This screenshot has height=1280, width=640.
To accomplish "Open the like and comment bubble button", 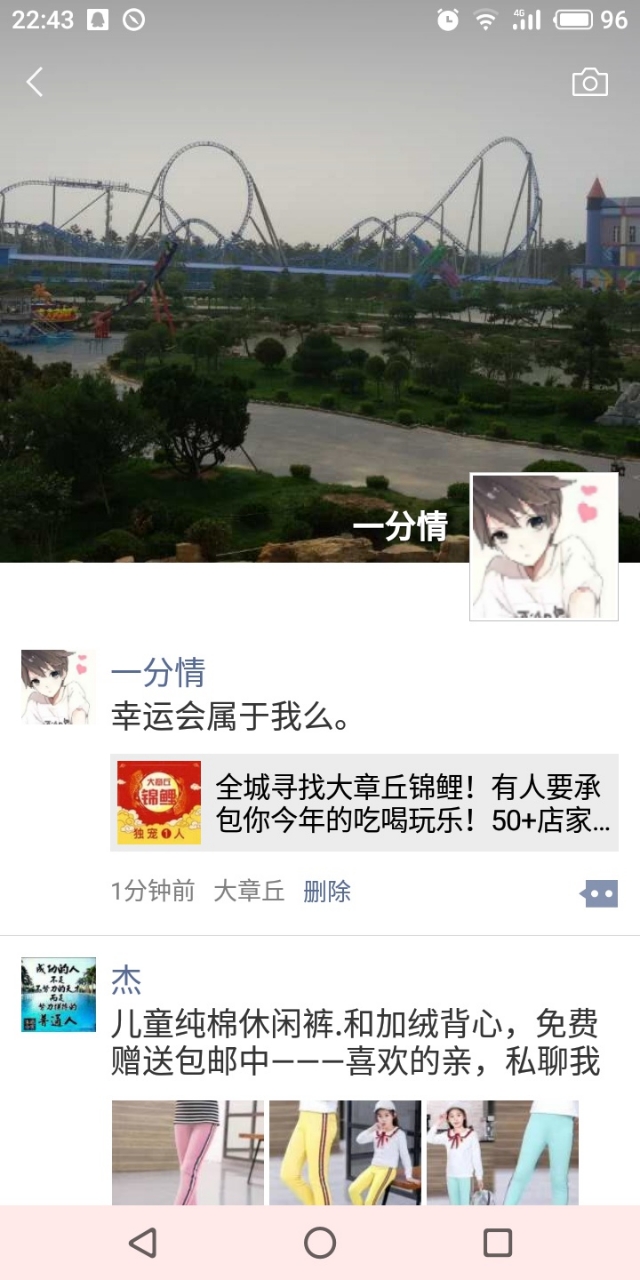I will click(599, 893).
